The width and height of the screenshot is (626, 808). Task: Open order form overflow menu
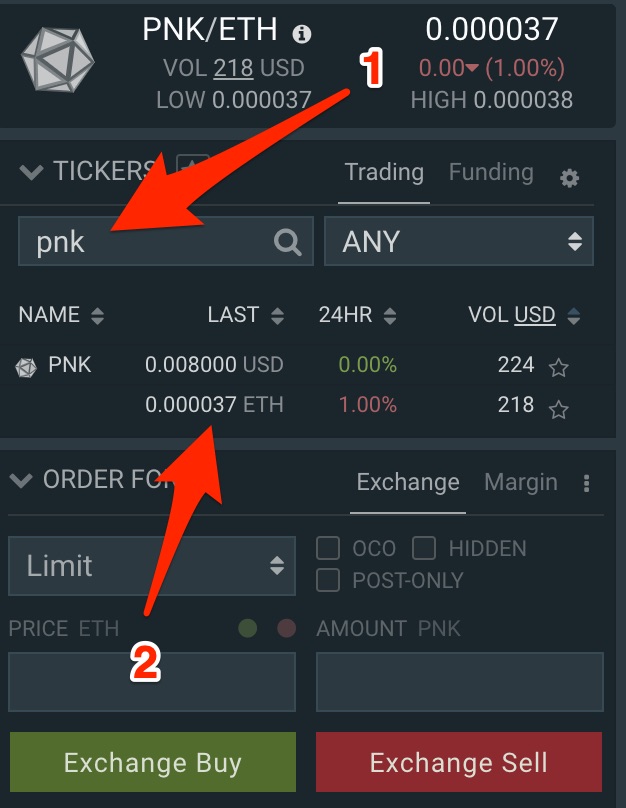click(587, 484)
